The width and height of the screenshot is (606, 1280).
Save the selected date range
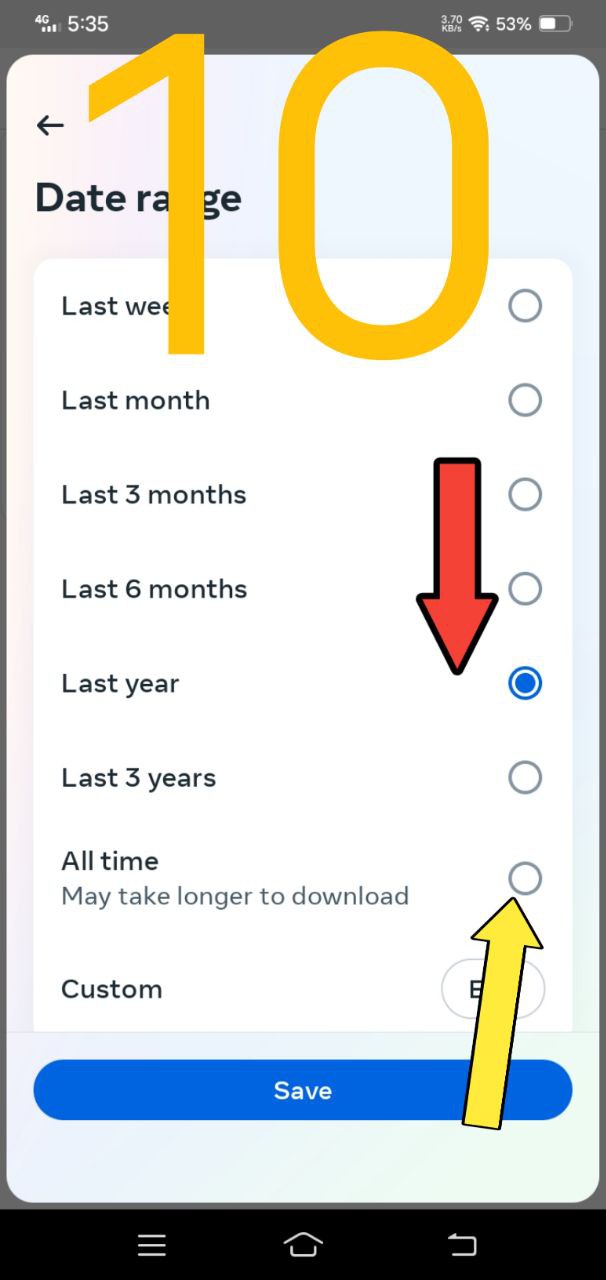(x=302, y=1090)
